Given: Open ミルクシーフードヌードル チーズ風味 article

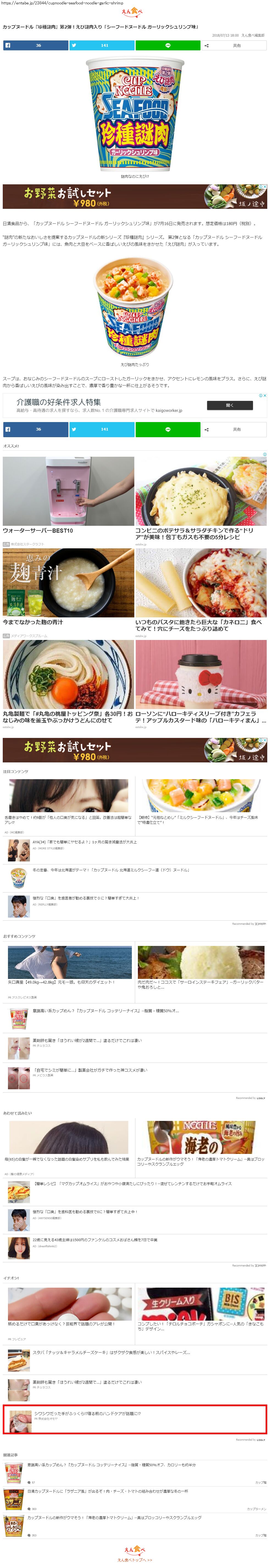Looking at the screenshot, I should 201,802.
